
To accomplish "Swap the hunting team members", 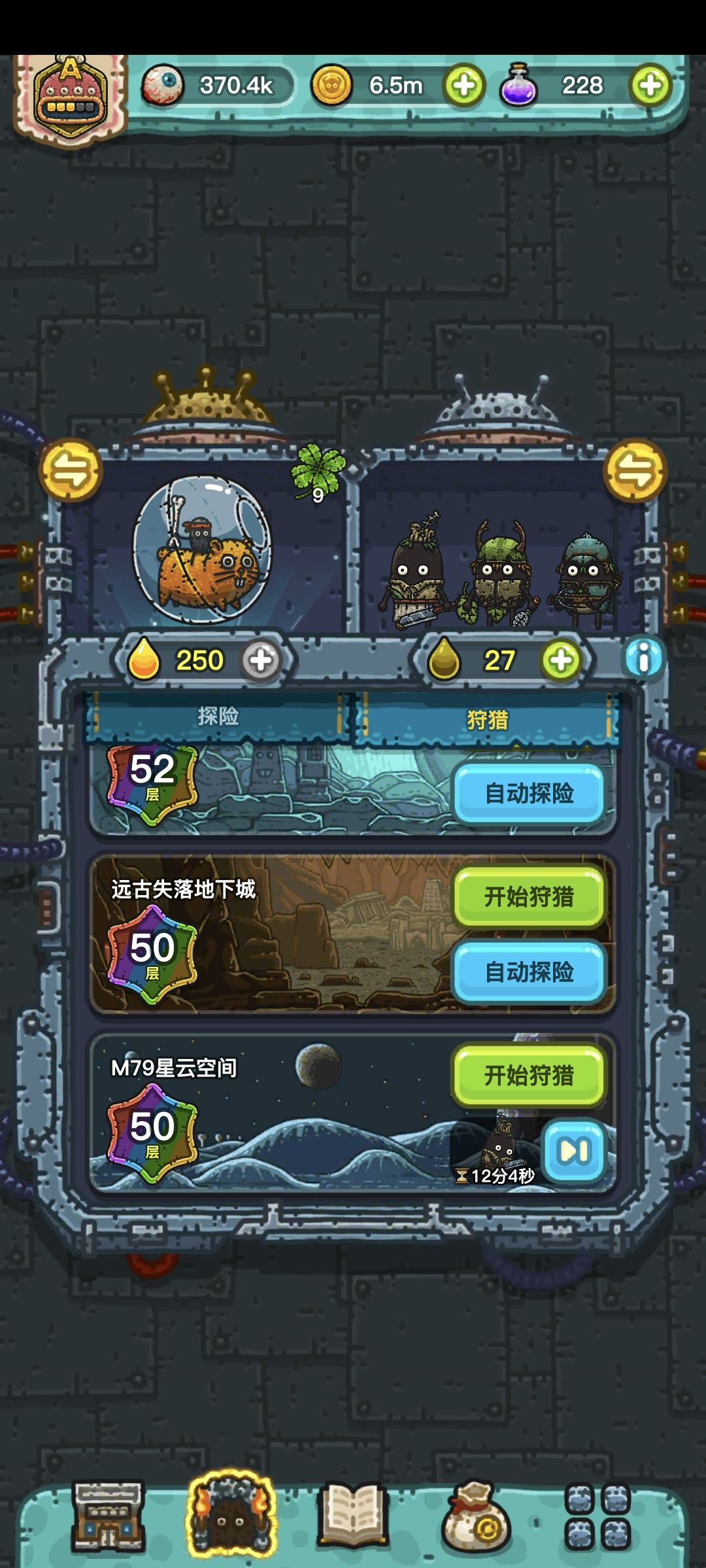I will pos(635,470).
